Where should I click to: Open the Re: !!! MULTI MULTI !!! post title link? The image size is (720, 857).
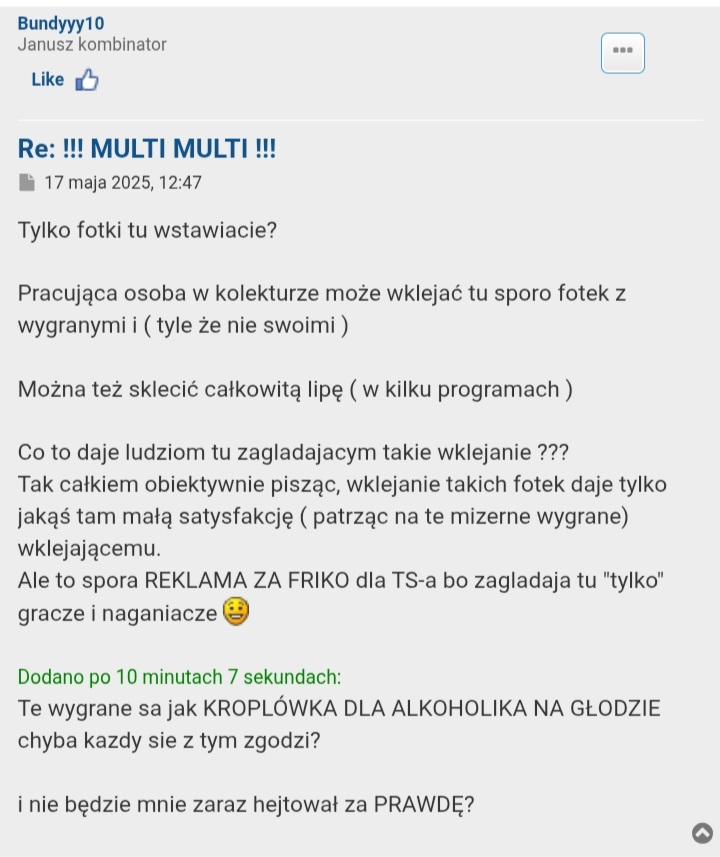[147, 150]
